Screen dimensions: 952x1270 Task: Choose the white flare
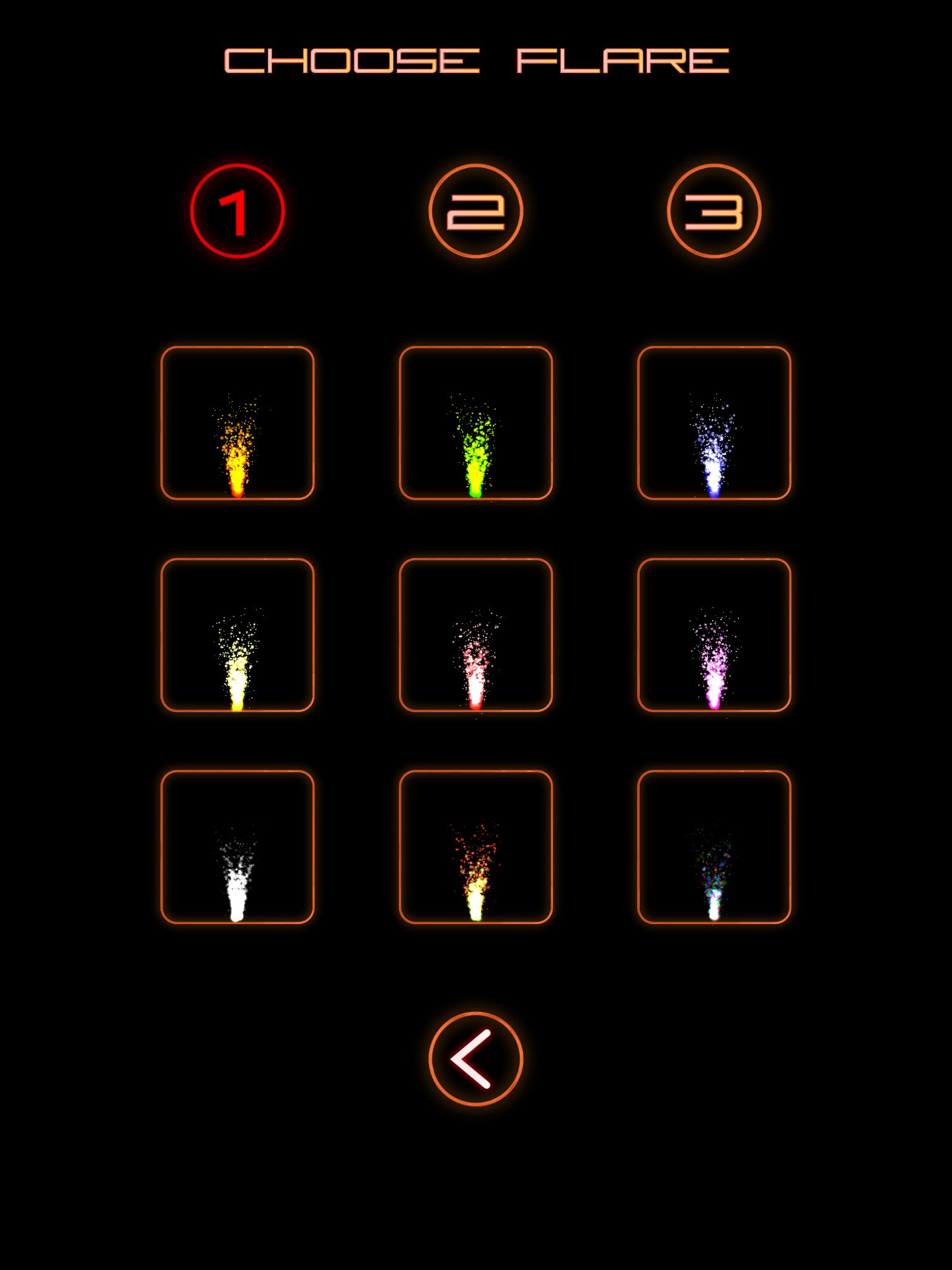(x=237, y=847)
